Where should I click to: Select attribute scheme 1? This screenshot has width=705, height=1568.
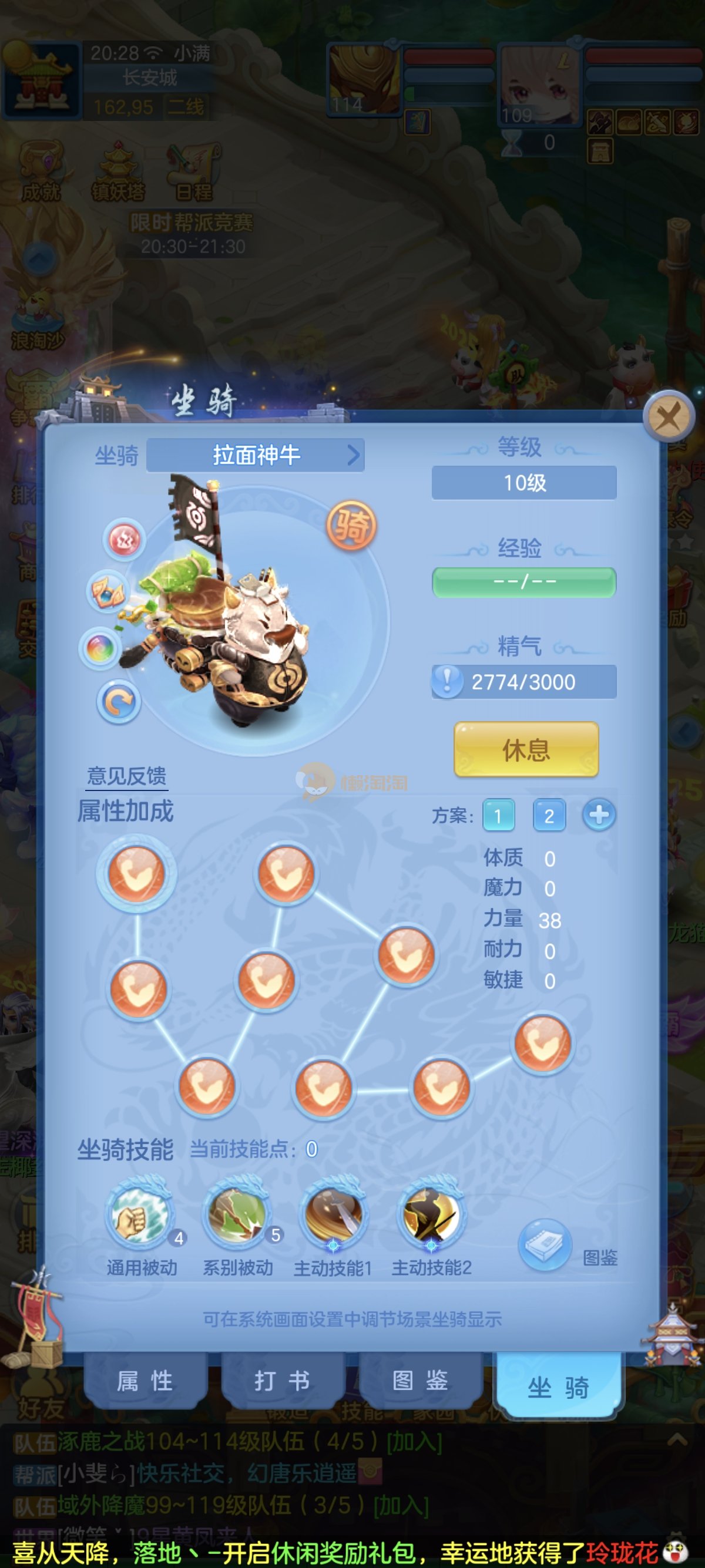click(498, 816)
